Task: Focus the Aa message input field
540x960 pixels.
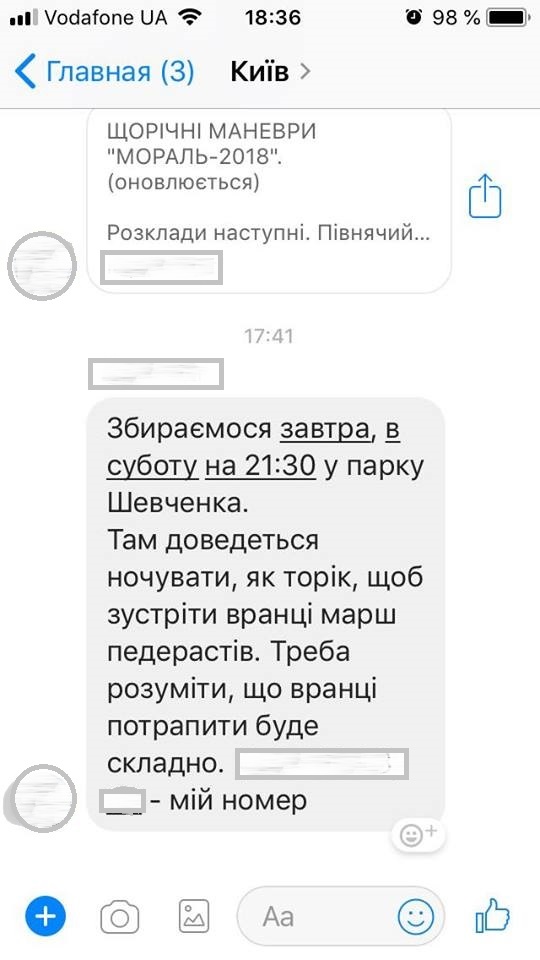Action: click(x=317, y=917)
